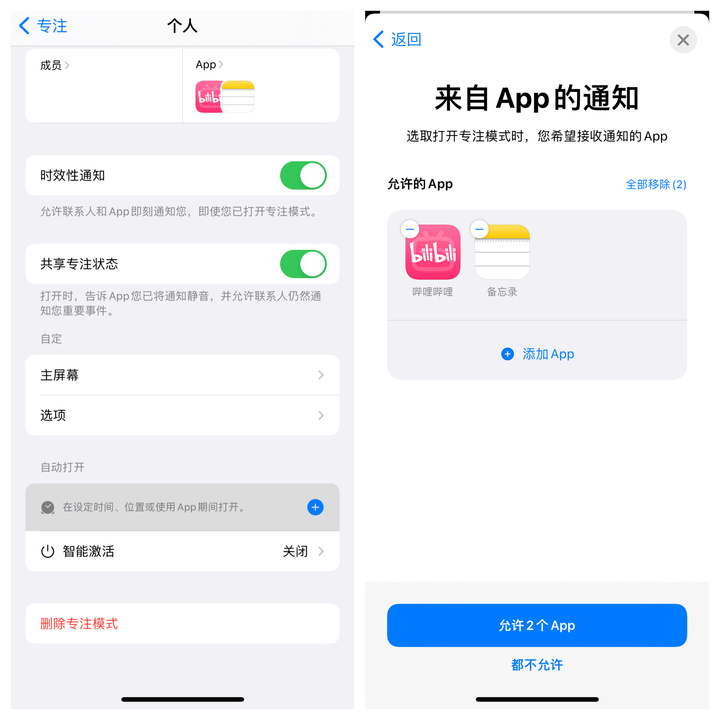Close the App notifications sheet
Image resolution: width=720 pixels, height=720 pixels.
[x=683, y=40]
